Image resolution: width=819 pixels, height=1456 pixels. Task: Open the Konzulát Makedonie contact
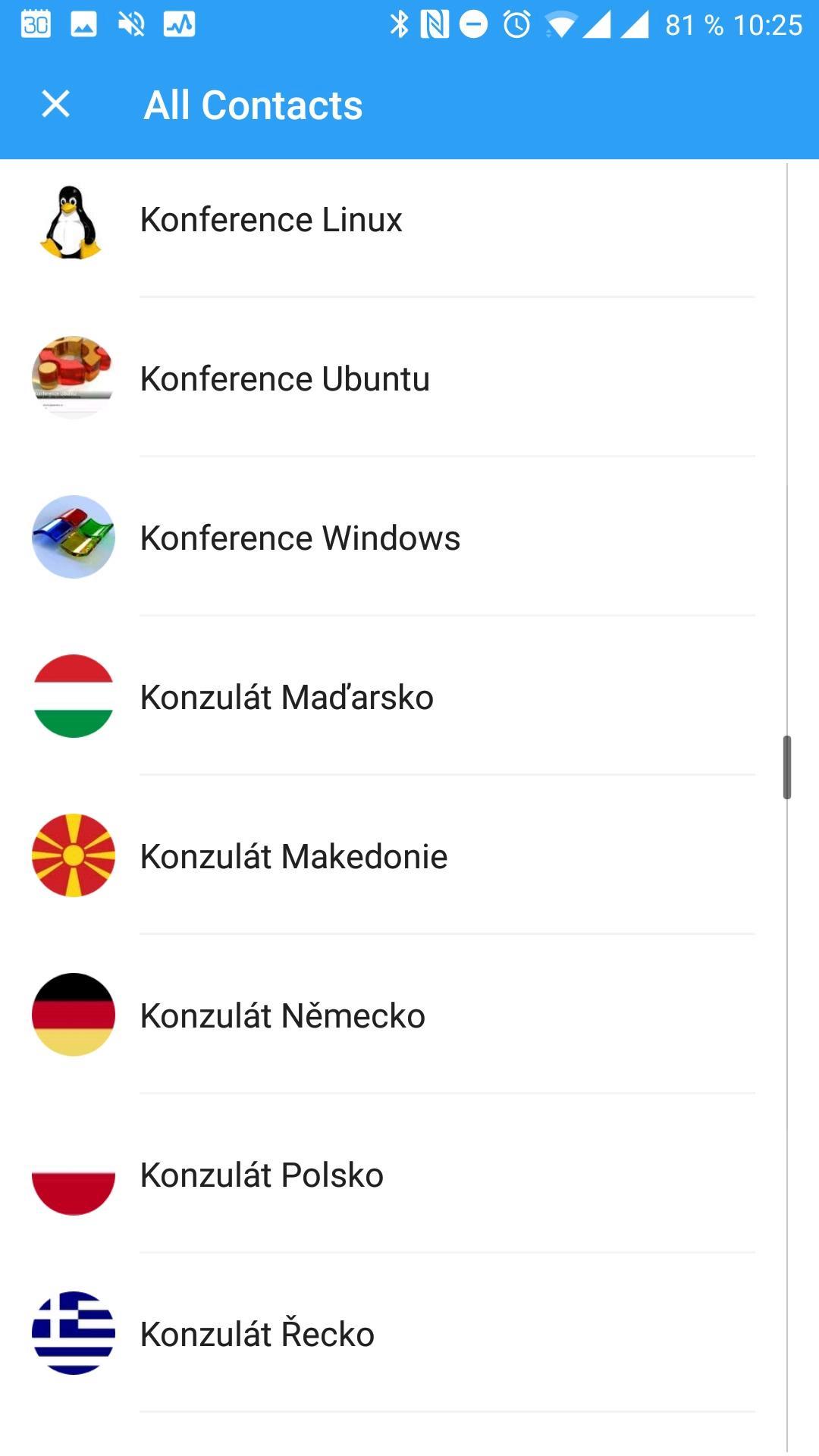point(394,855)
